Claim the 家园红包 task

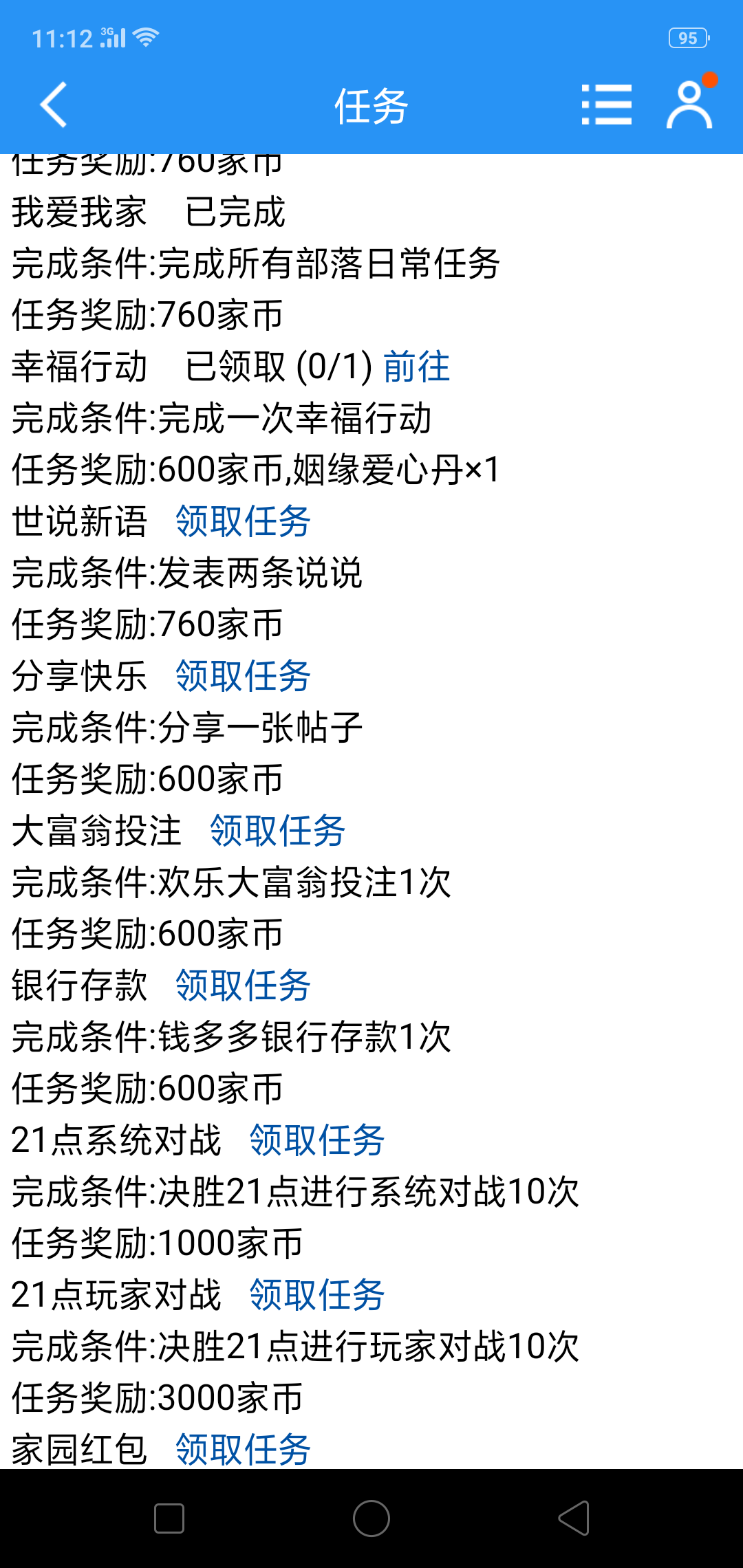tap(243, 1449)
